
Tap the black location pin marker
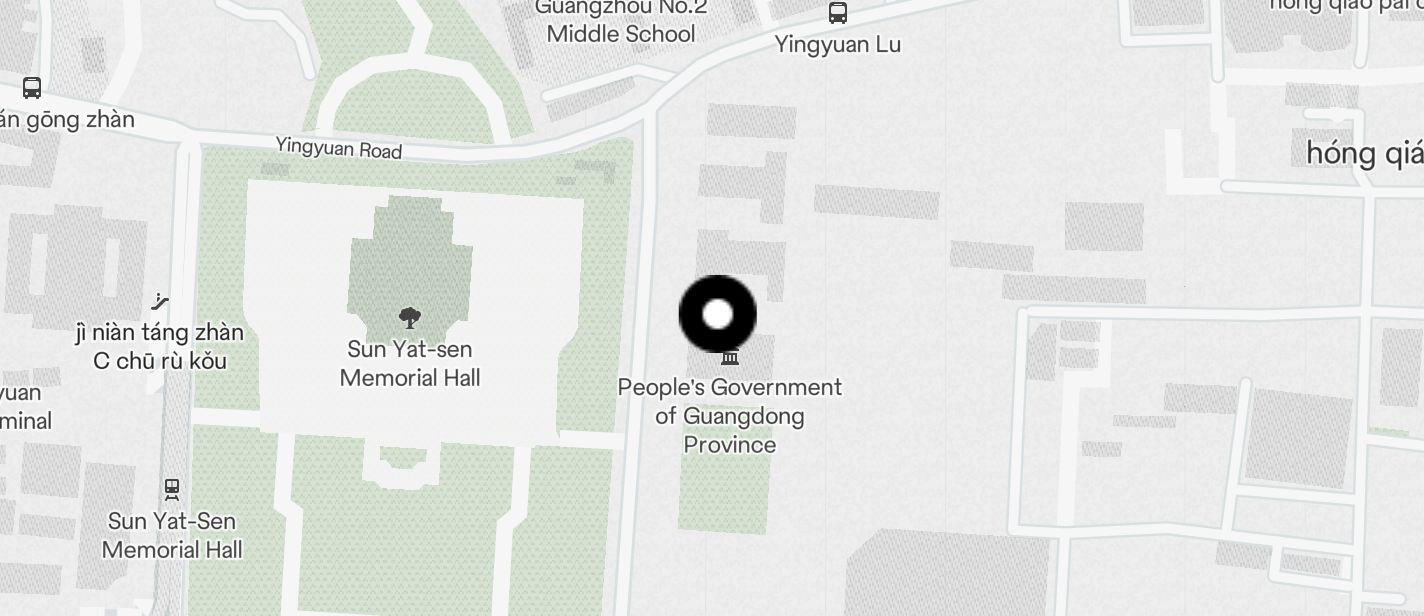coord(718,314)
